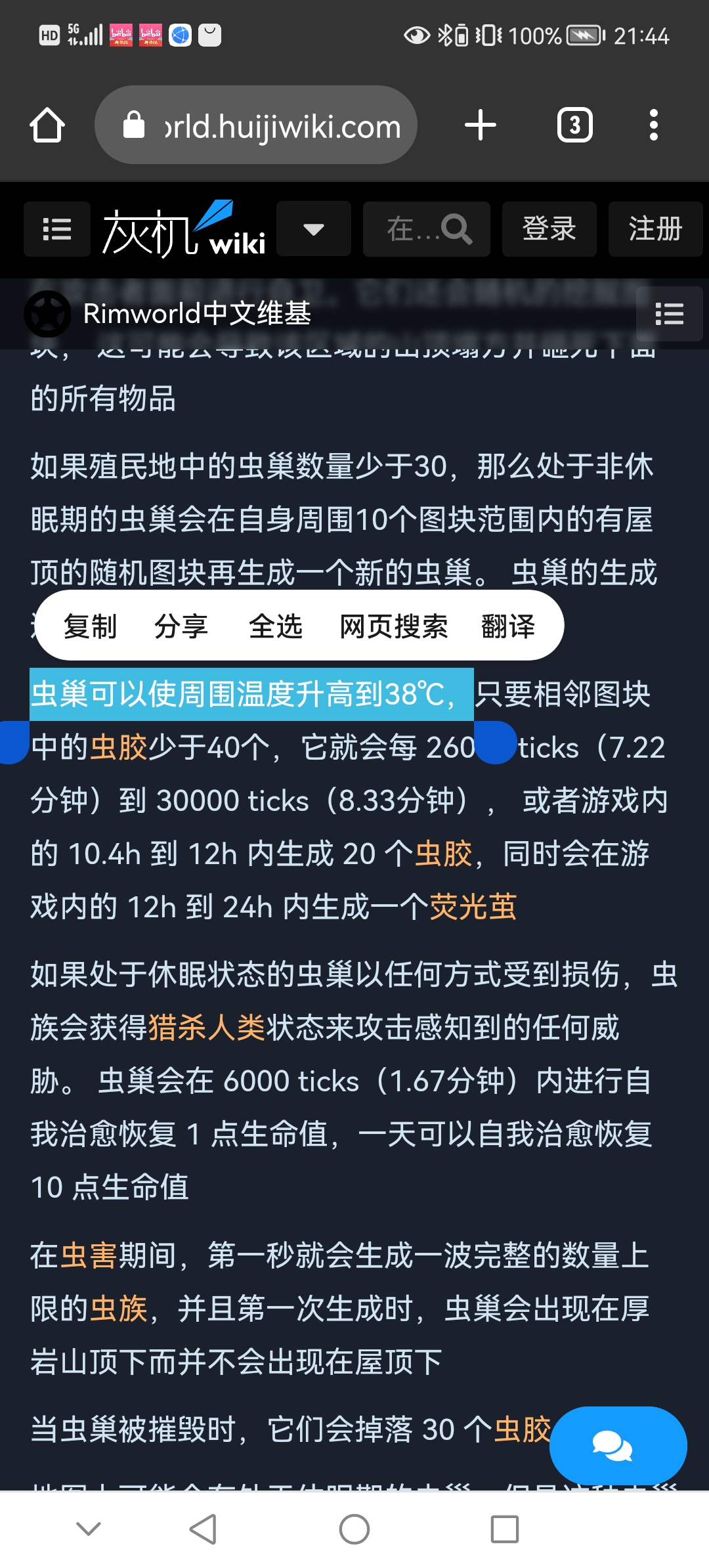This screenshot has width=709, height=1568.
Task: Open the blue chat floating button
Action: [x=618, y=1445]
